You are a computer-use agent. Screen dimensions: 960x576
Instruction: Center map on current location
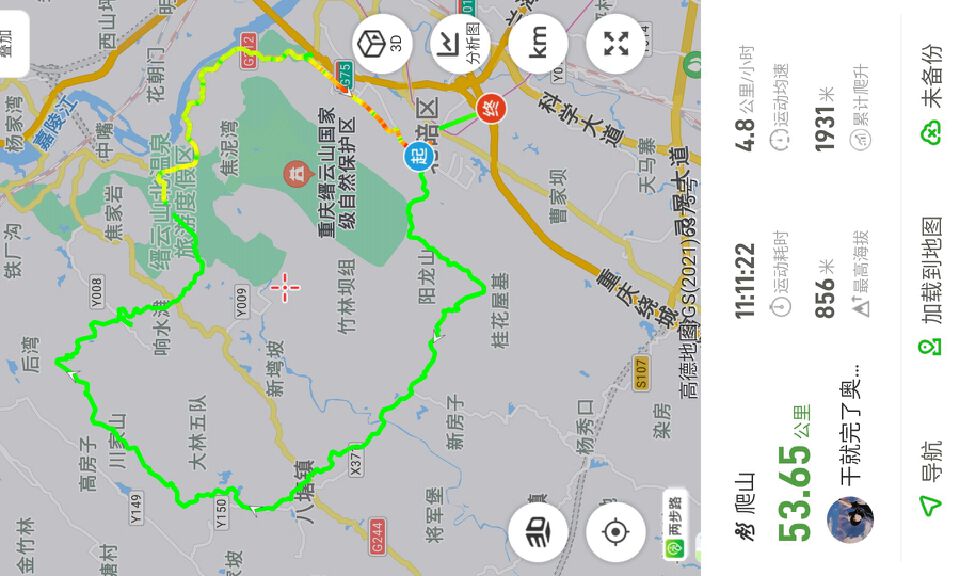616,532
